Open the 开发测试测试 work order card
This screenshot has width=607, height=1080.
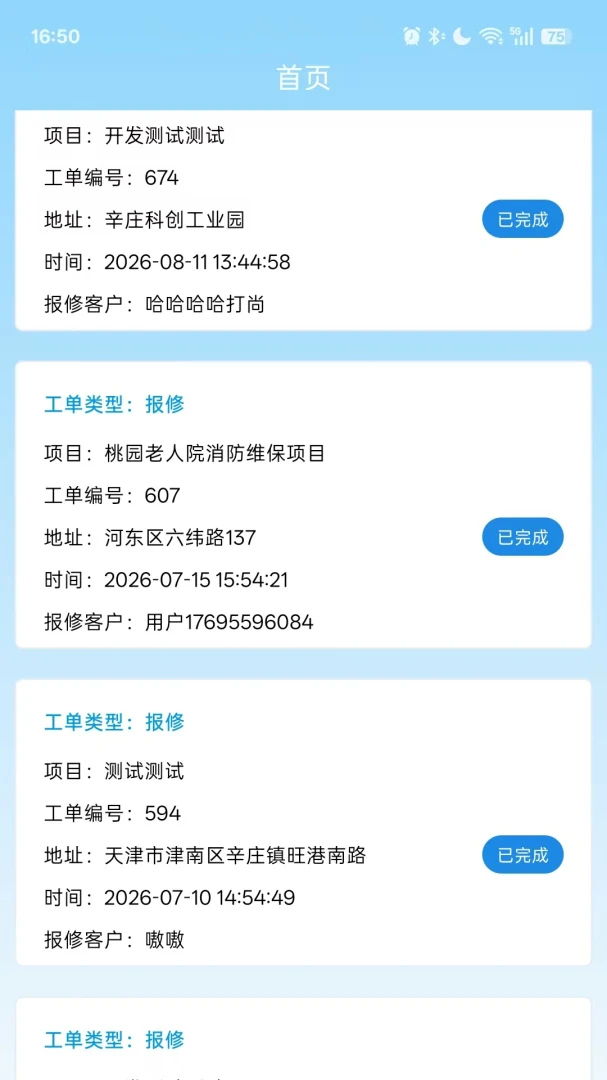tap(303, 220)
